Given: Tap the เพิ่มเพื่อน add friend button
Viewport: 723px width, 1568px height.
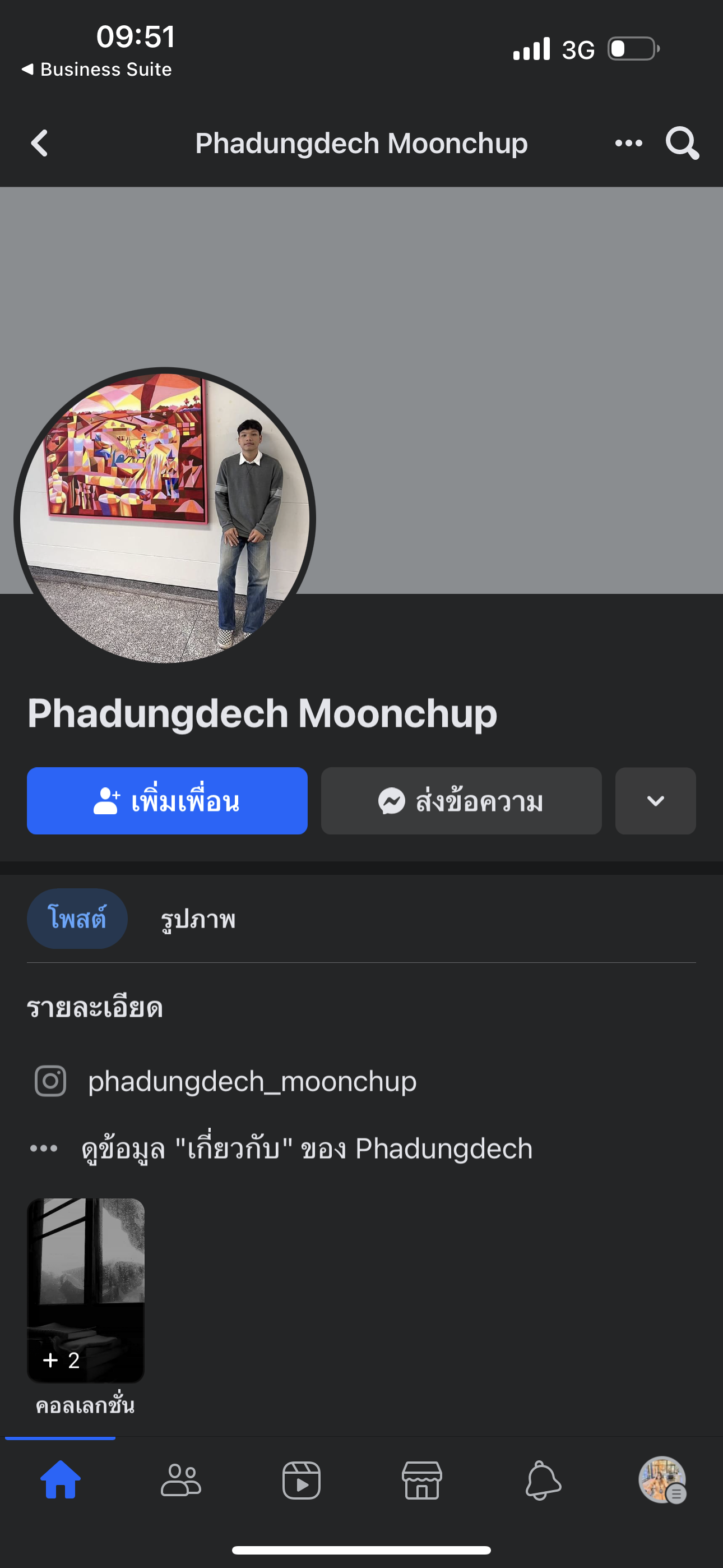Looking at the screenshot, I should pyautogui.click(x=167, y=800).
